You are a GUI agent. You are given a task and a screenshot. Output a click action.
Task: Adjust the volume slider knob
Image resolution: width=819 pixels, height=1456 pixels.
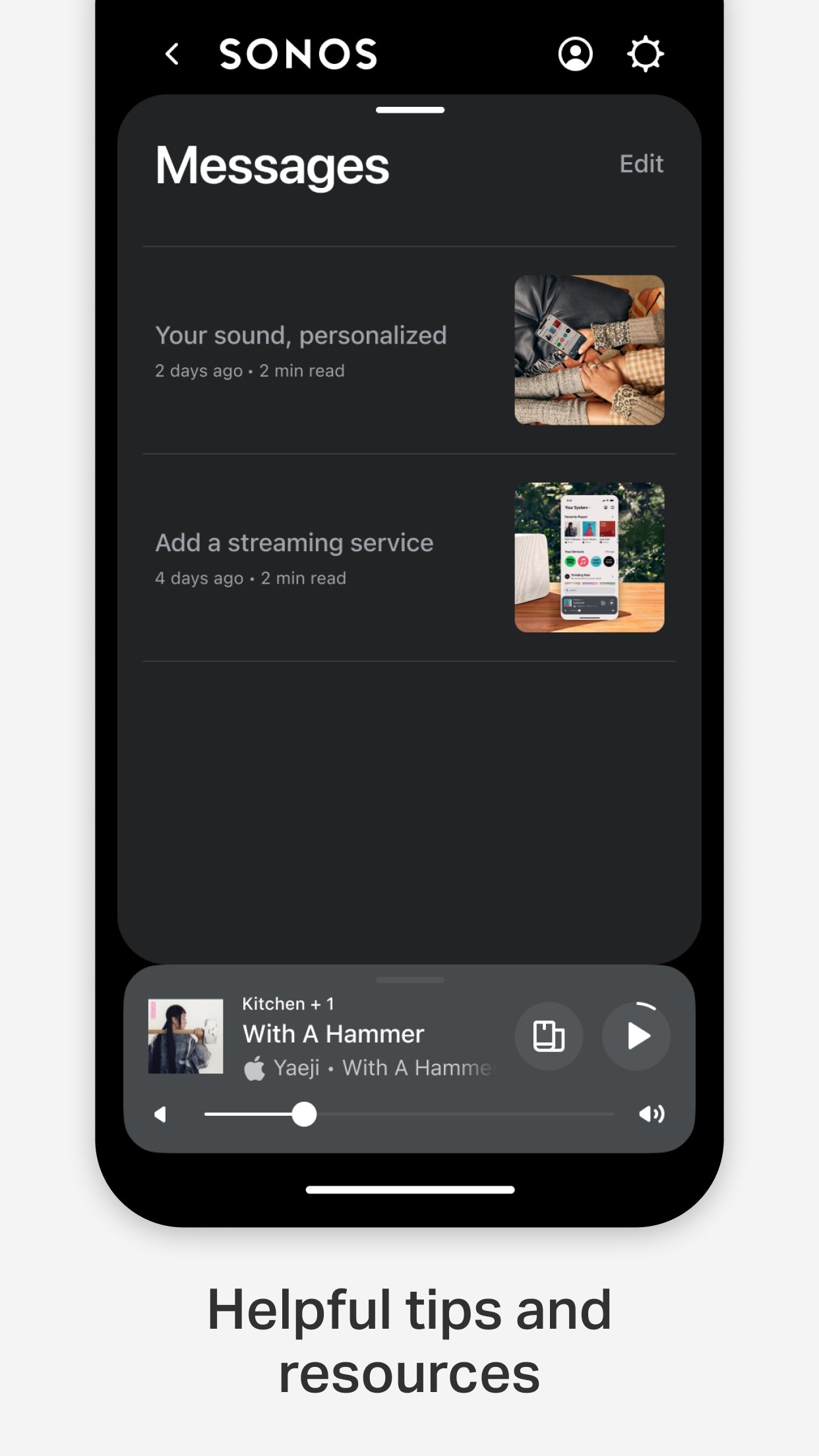point(304,1113)
